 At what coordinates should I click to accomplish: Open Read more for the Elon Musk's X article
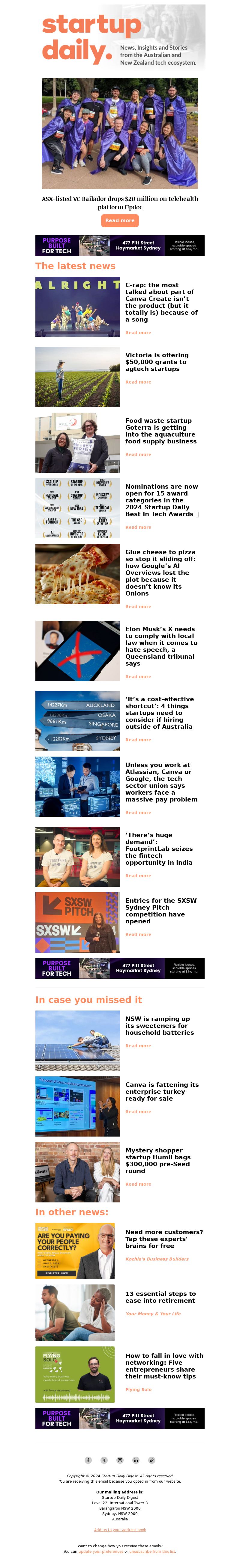pos(138,677)
